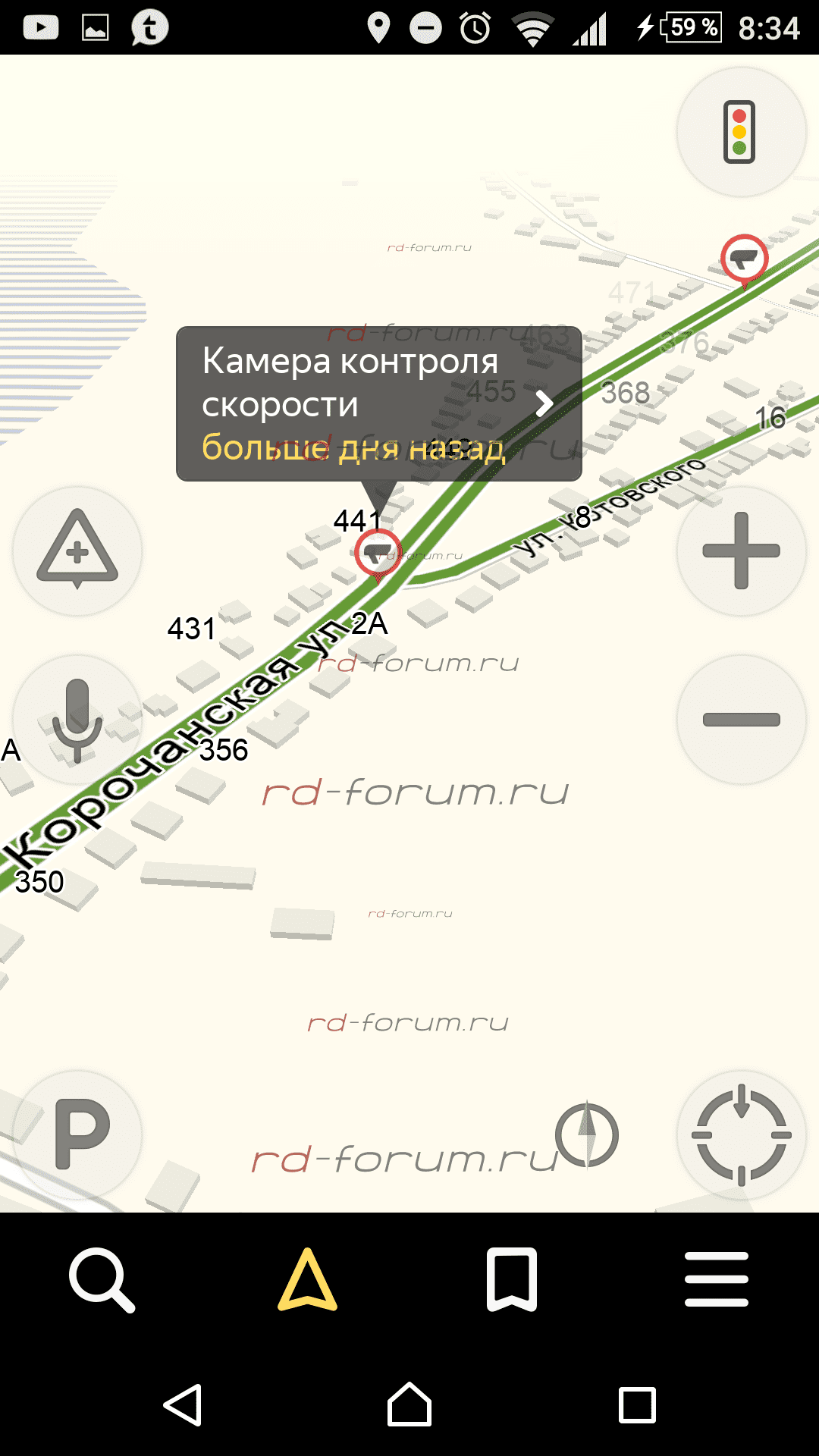Open the hamburger menu tab
819x1456 pixels.
(x=717, y=1279)
